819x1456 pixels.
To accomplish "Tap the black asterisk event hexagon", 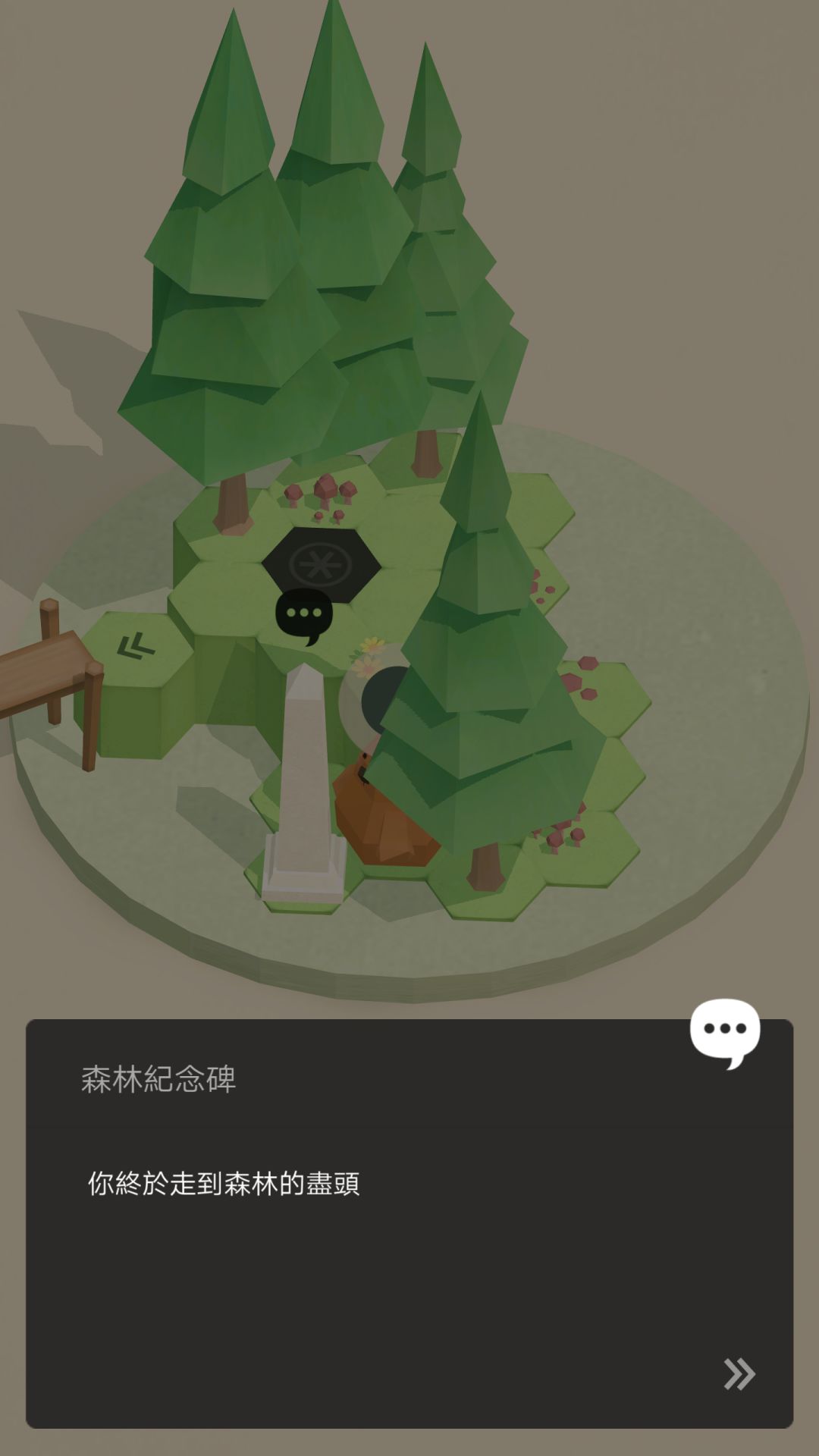I will coord(318,565).
